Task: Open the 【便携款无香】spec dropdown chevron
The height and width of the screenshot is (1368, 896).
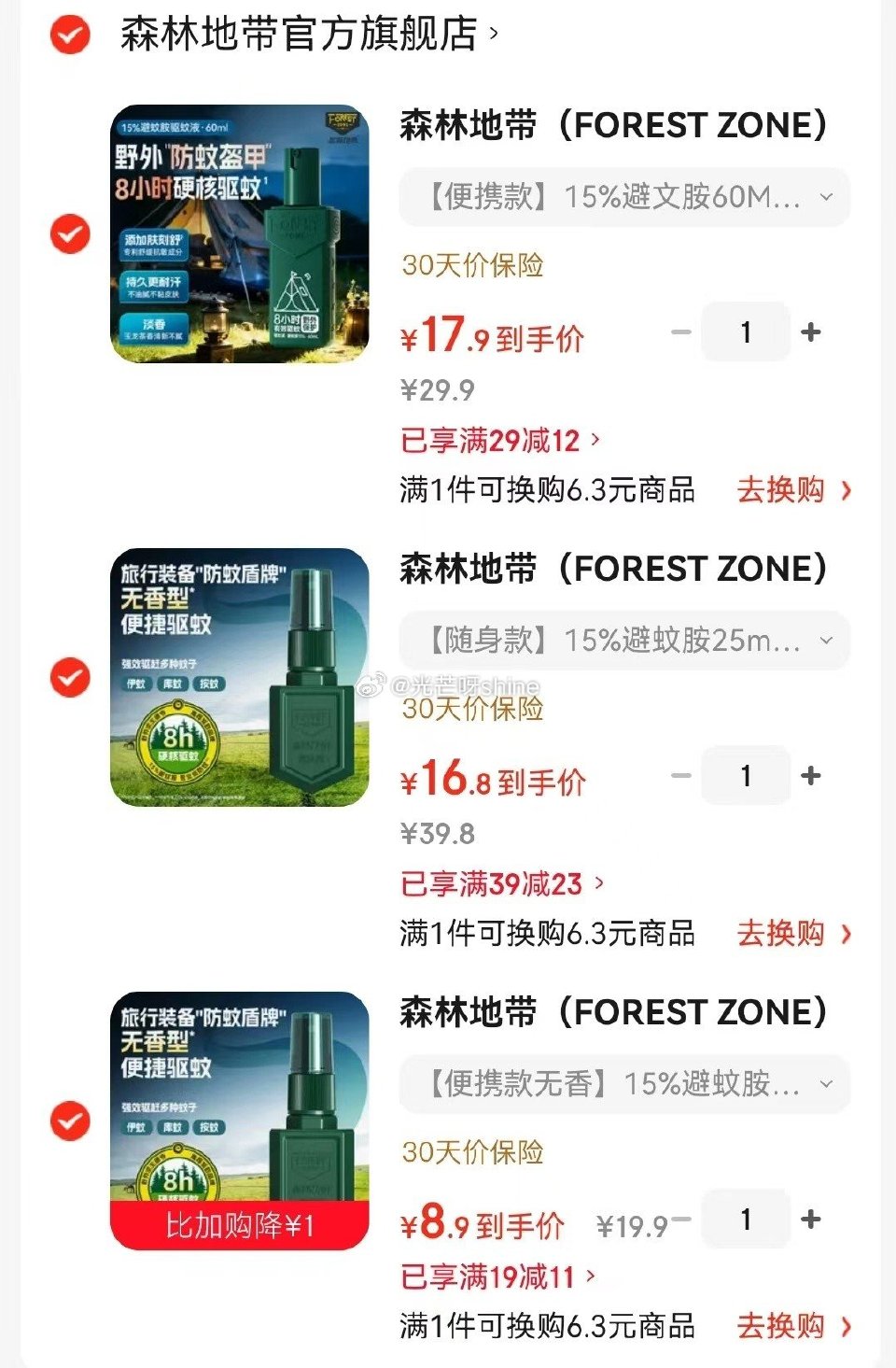Action: [825, 1083]
